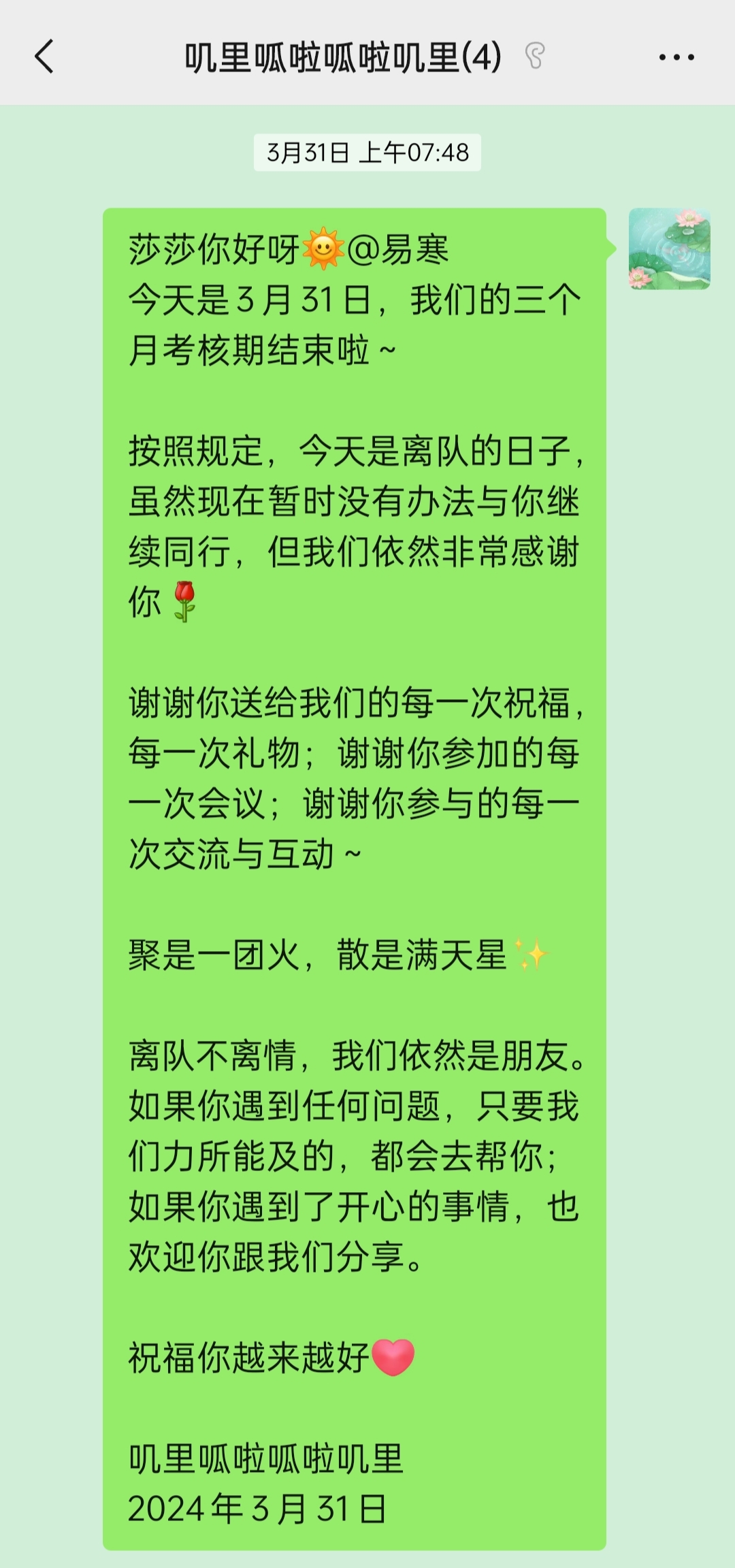Open the sender's lotus avatar profile
Screen dimensions: 735x1568
[x=670, y=249]
